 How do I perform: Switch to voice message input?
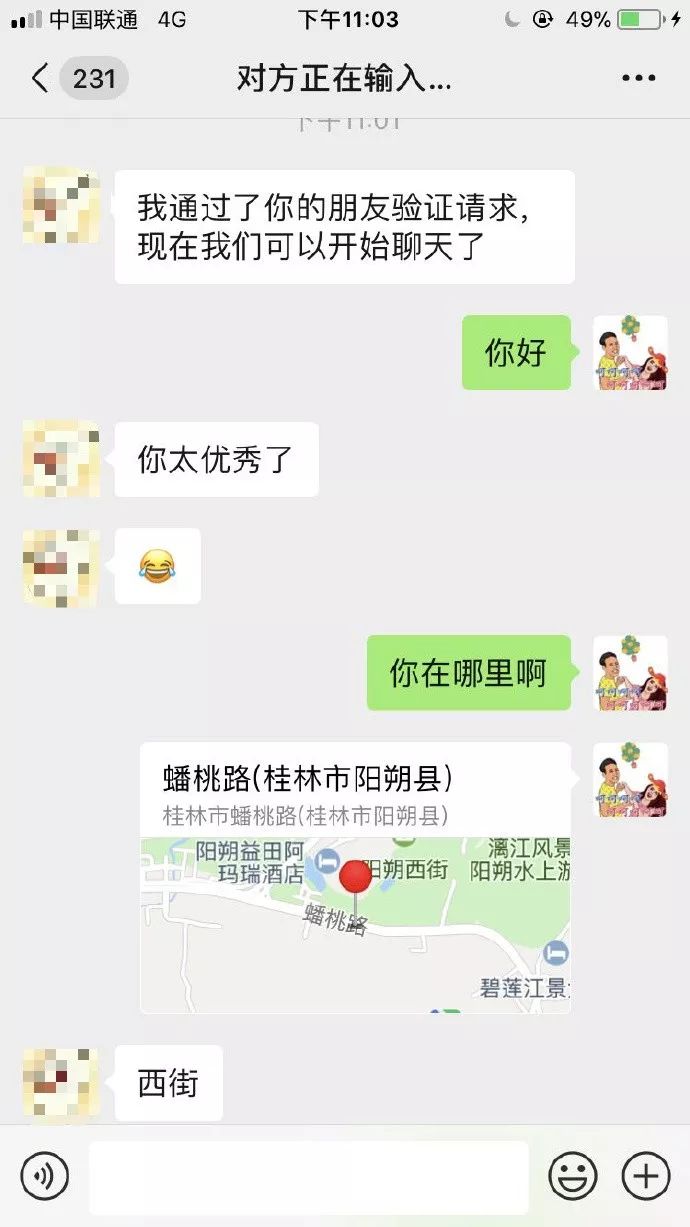[44, 1176]
